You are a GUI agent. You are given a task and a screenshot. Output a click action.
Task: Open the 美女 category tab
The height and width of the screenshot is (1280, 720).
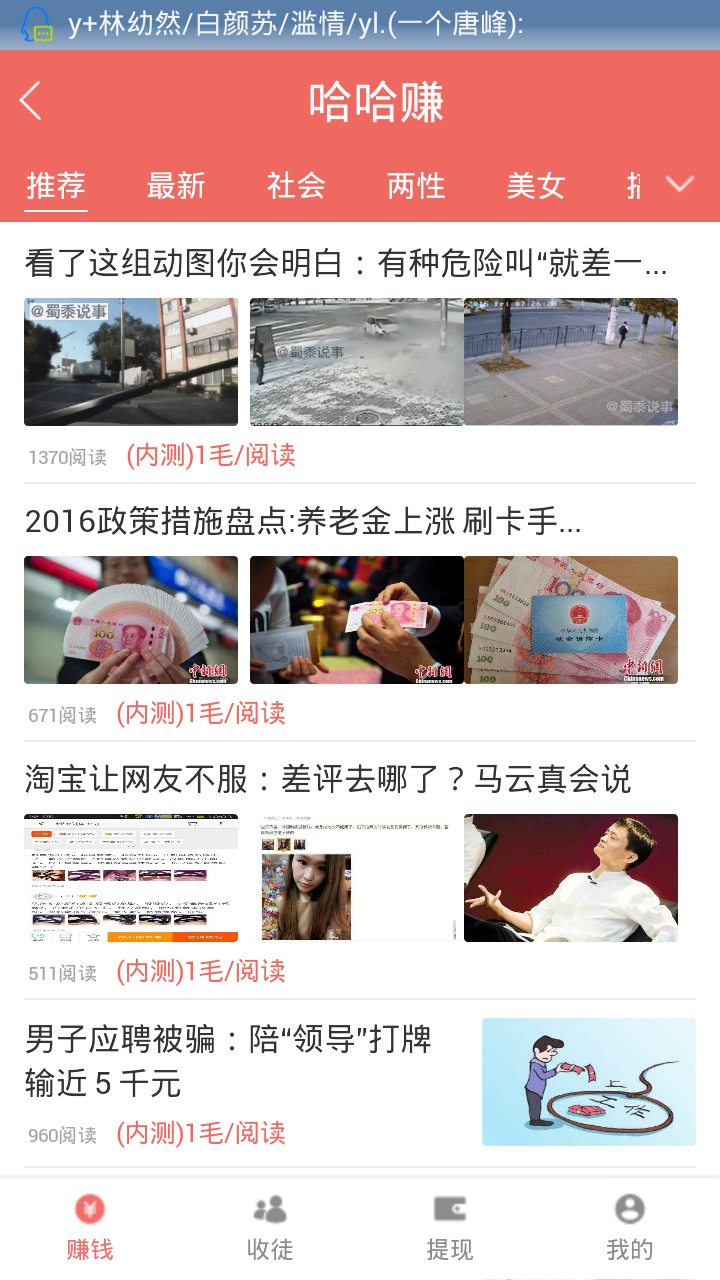(536, 186)
